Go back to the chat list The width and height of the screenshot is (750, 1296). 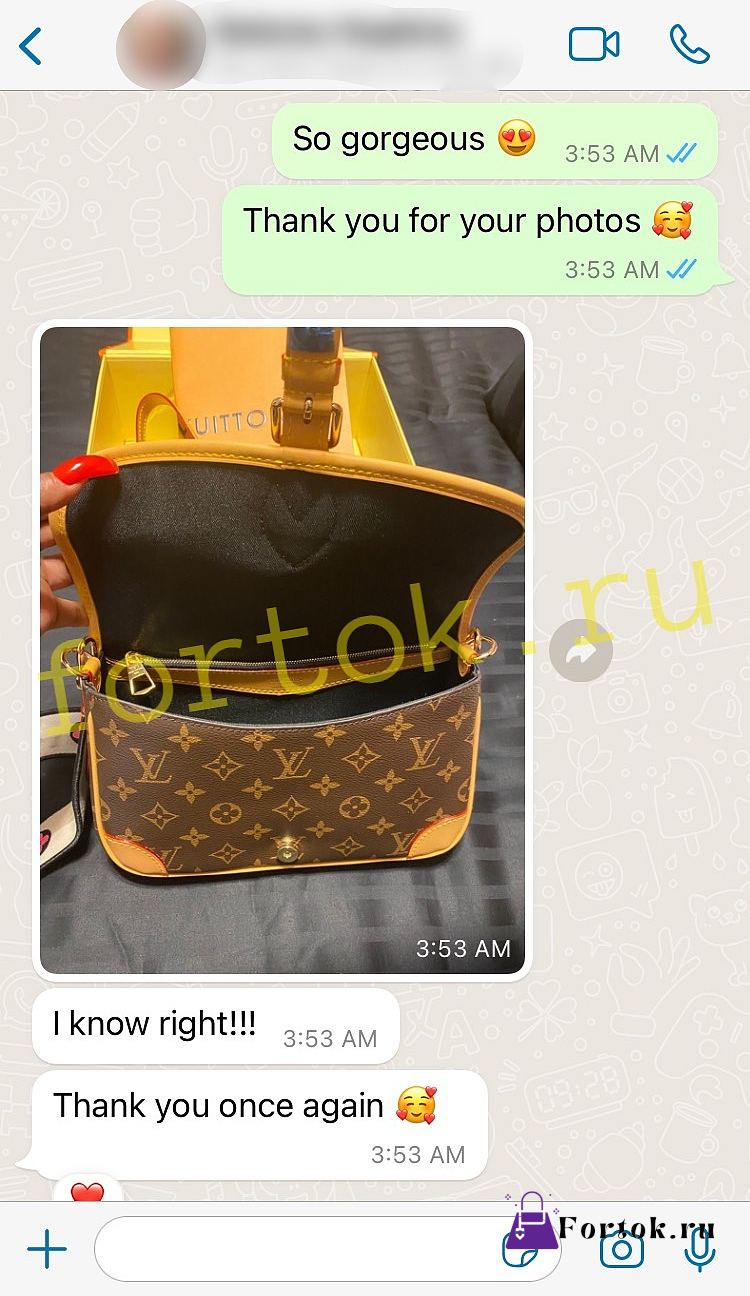(x=31, y=46)
